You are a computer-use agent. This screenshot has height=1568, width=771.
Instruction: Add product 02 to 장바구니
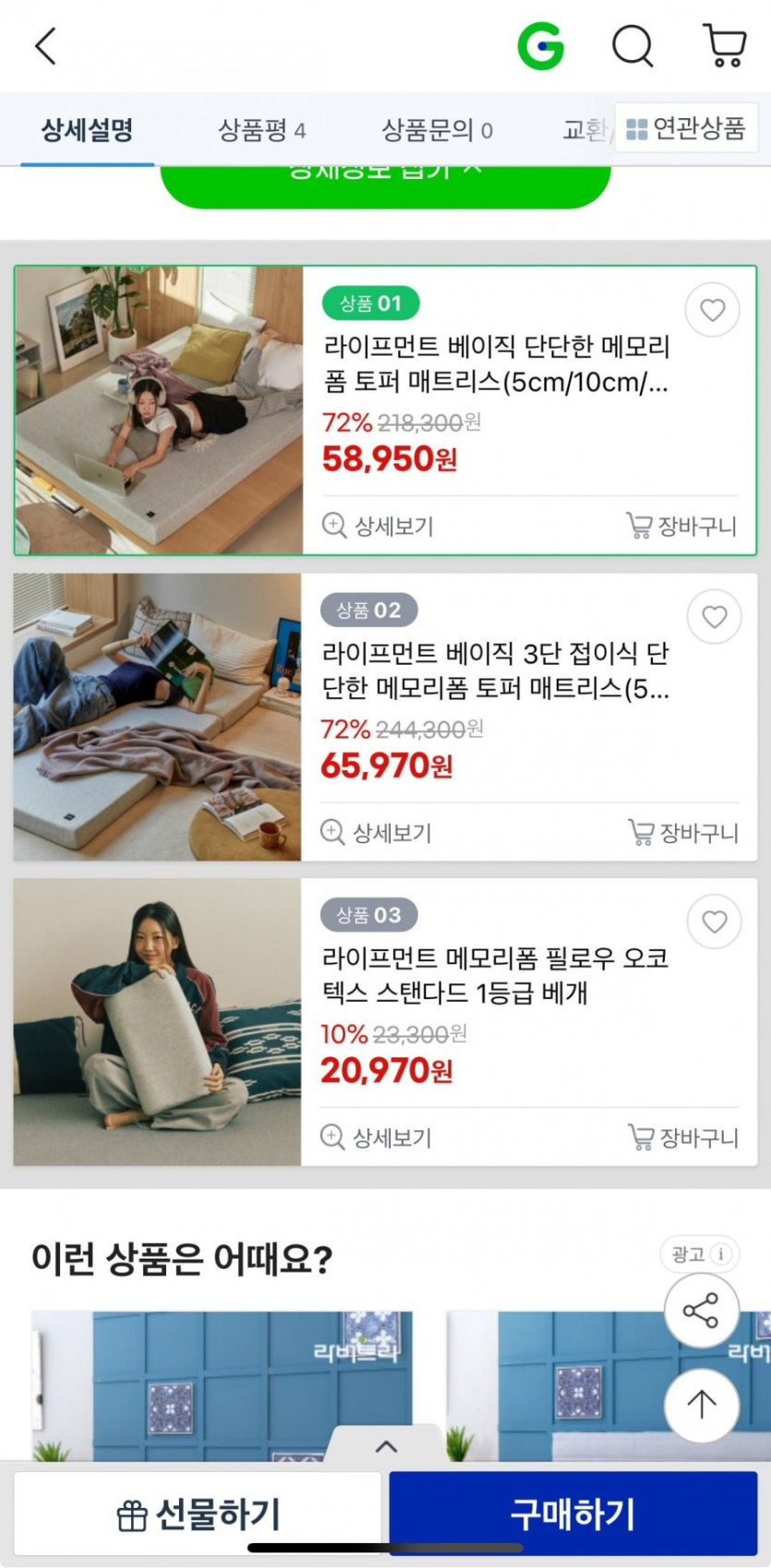683,833
